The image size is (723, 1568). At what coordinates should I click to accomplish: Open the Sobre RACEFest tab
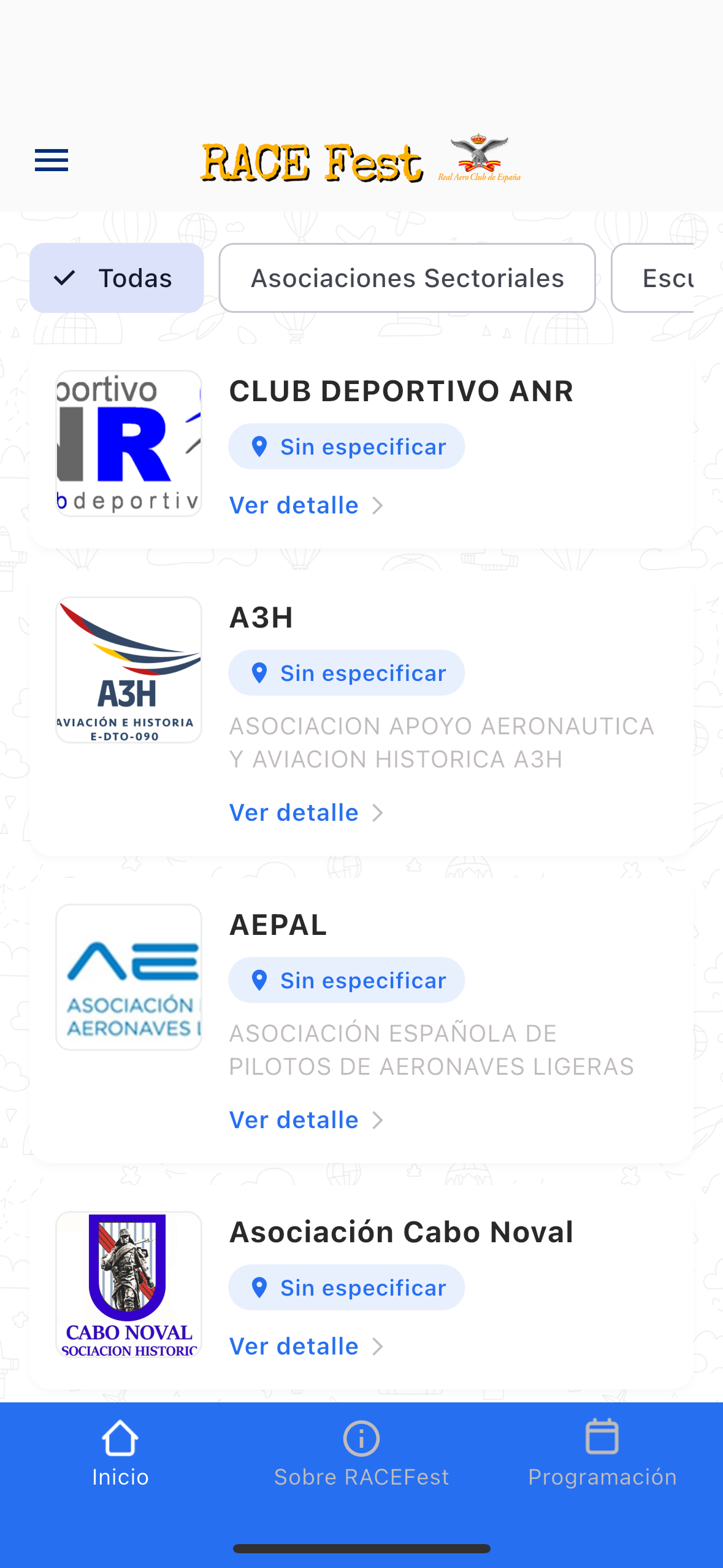361,1475
